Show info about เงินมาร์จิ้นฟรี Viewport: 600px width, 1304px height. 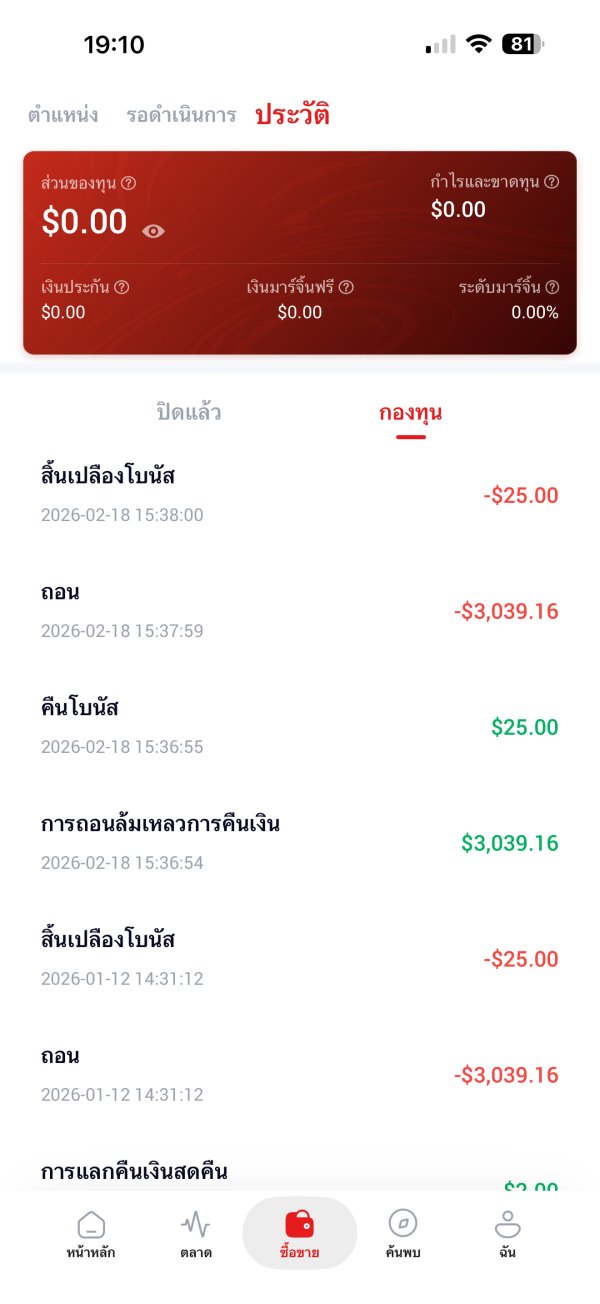(346, 287)
